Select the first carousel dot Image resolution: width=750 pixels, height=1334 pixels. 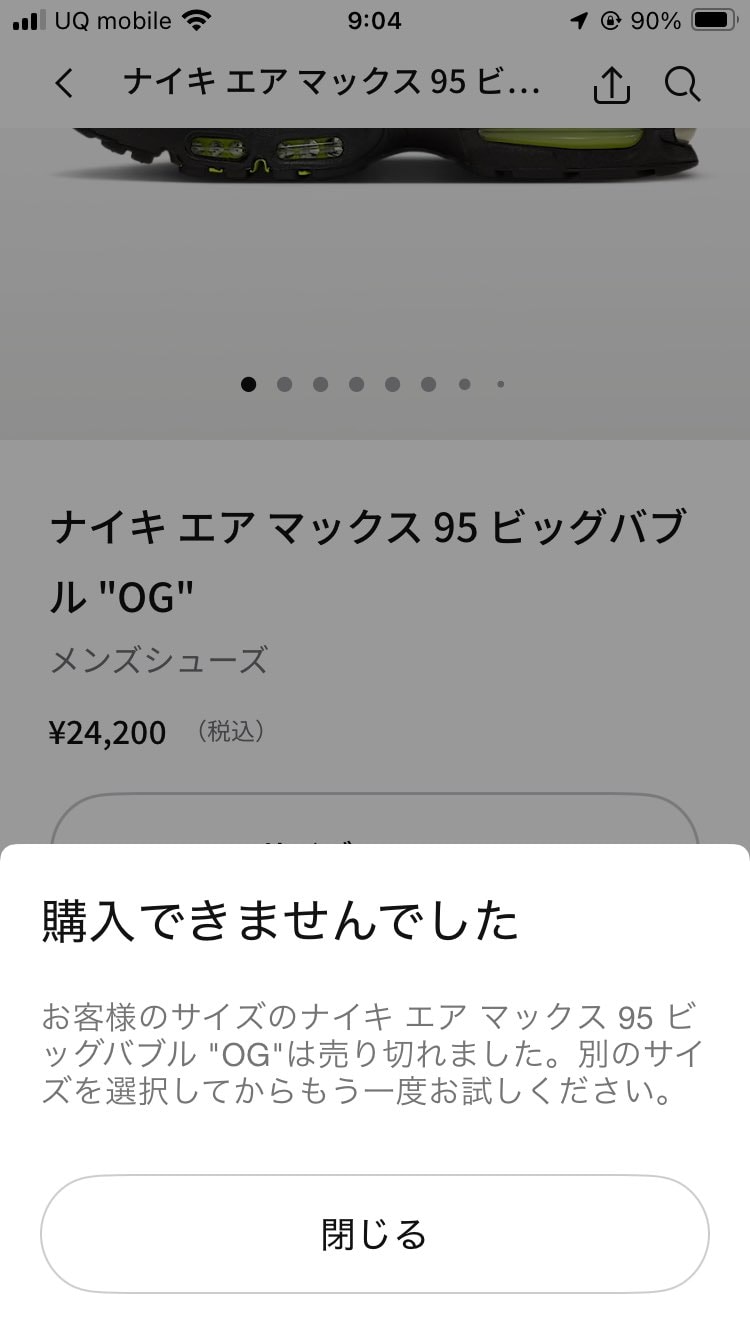click(249, 383)
